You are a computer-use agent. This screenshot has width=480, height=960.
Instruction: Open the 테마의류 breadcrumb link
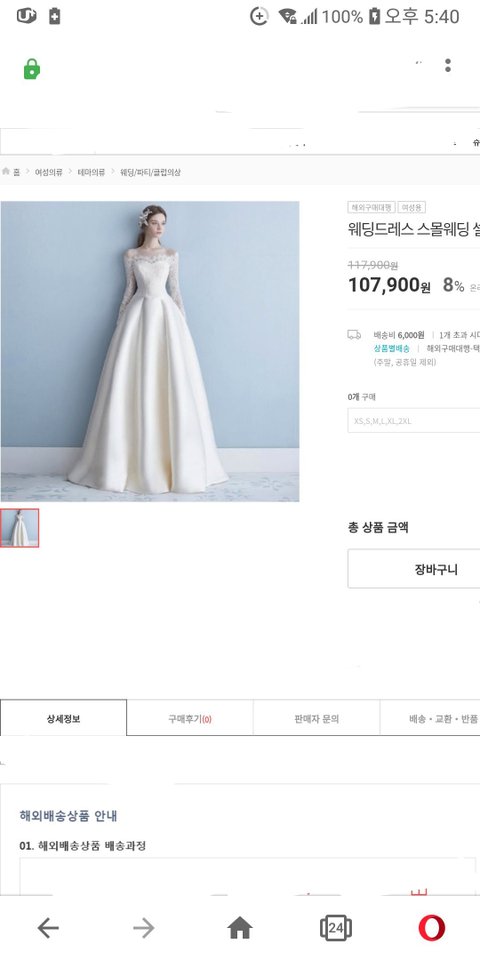point(91,173)
